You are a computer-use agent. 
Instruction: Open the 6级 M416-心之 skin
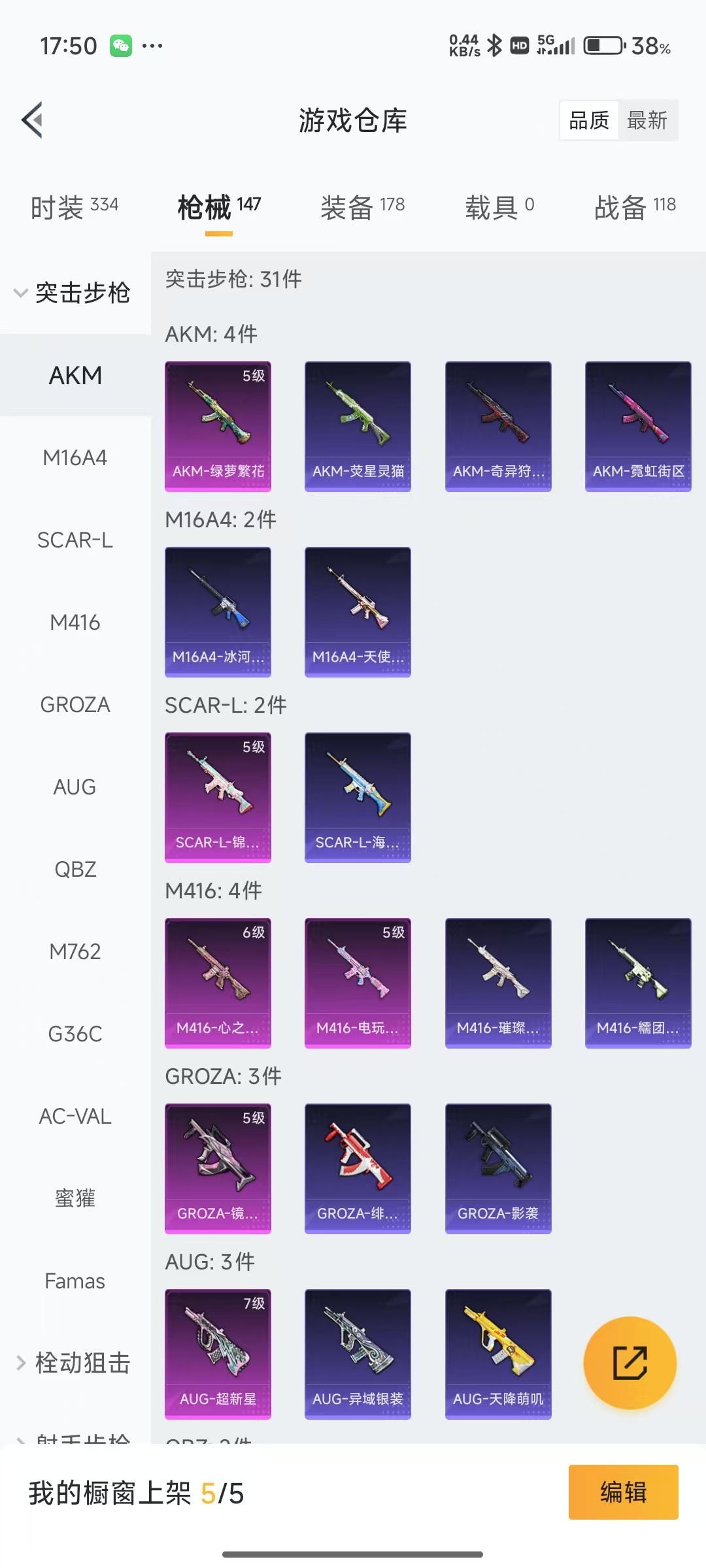tap(218, 983)
